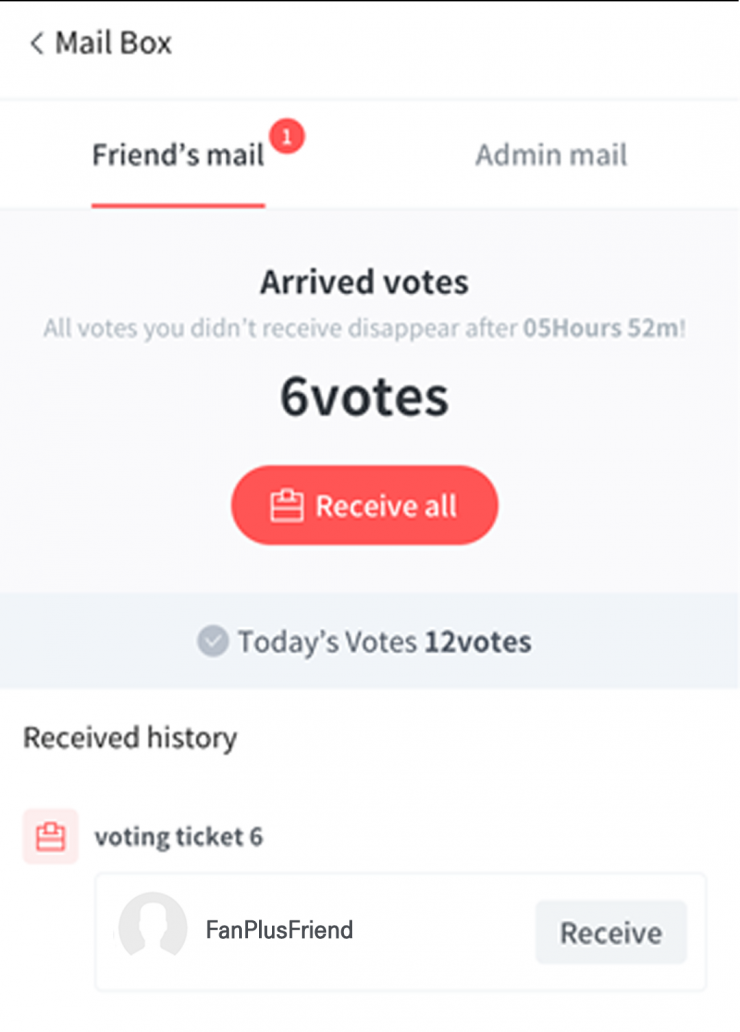
Task: Go back from Mail Box
Action: [37, 43]
